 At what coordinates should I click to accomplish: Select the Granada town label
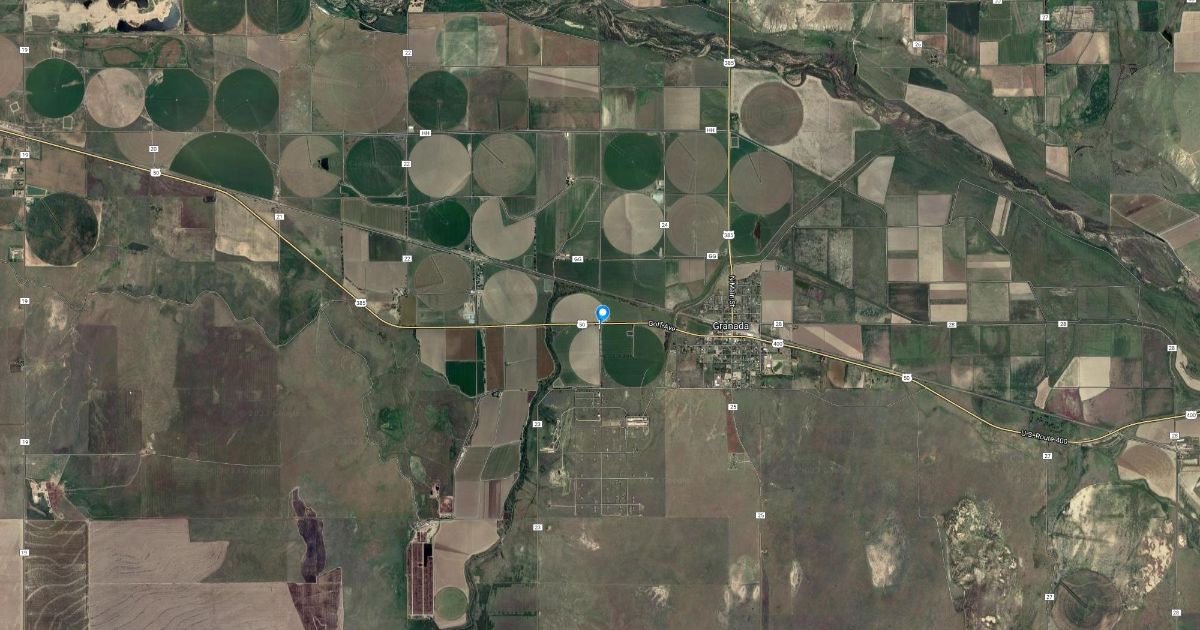pos(730,327)
